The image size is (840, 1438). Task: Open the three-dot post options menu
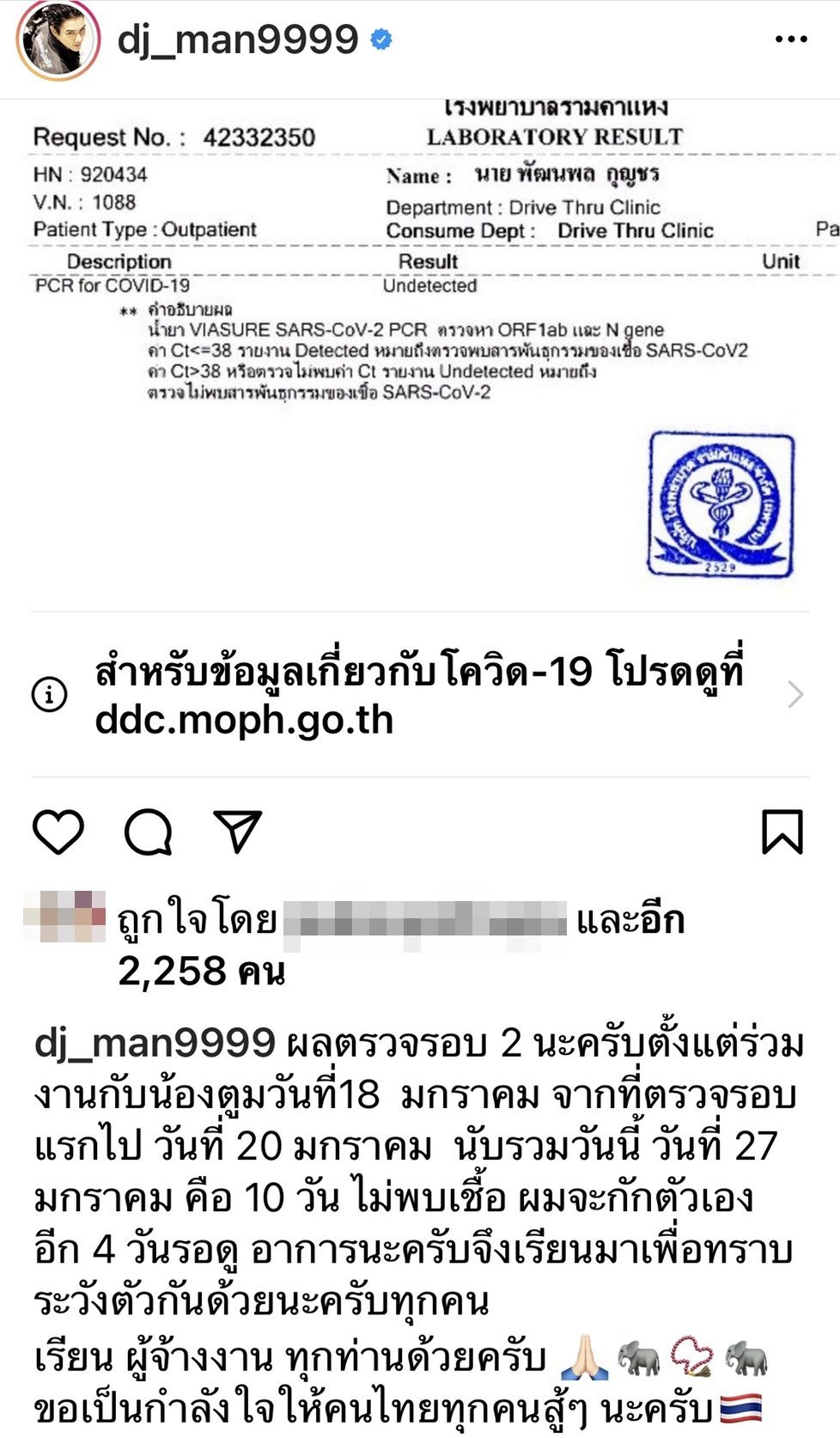(790, 40)
